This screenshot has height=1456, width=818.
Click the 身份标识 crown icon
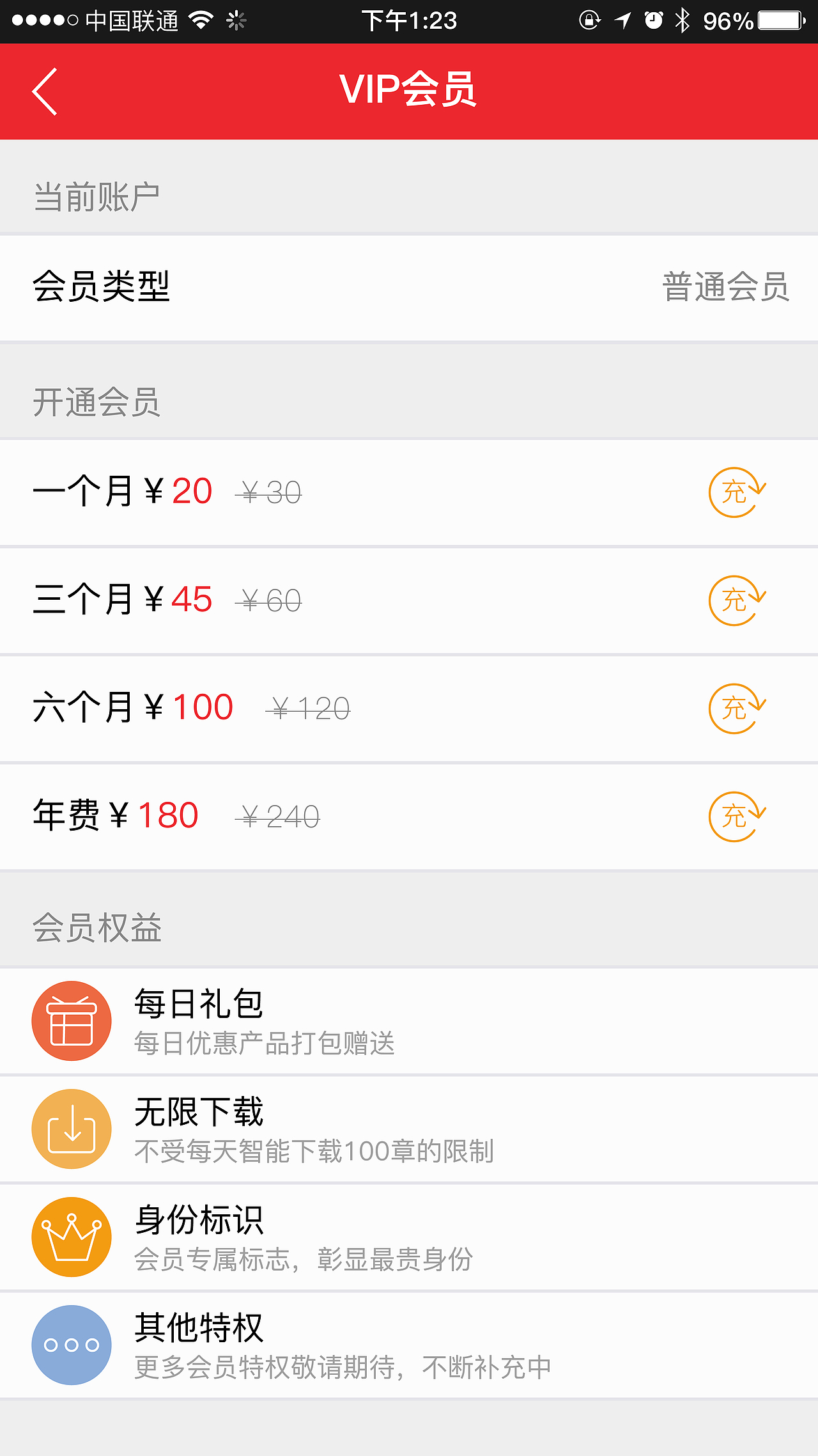point(72,1236)
